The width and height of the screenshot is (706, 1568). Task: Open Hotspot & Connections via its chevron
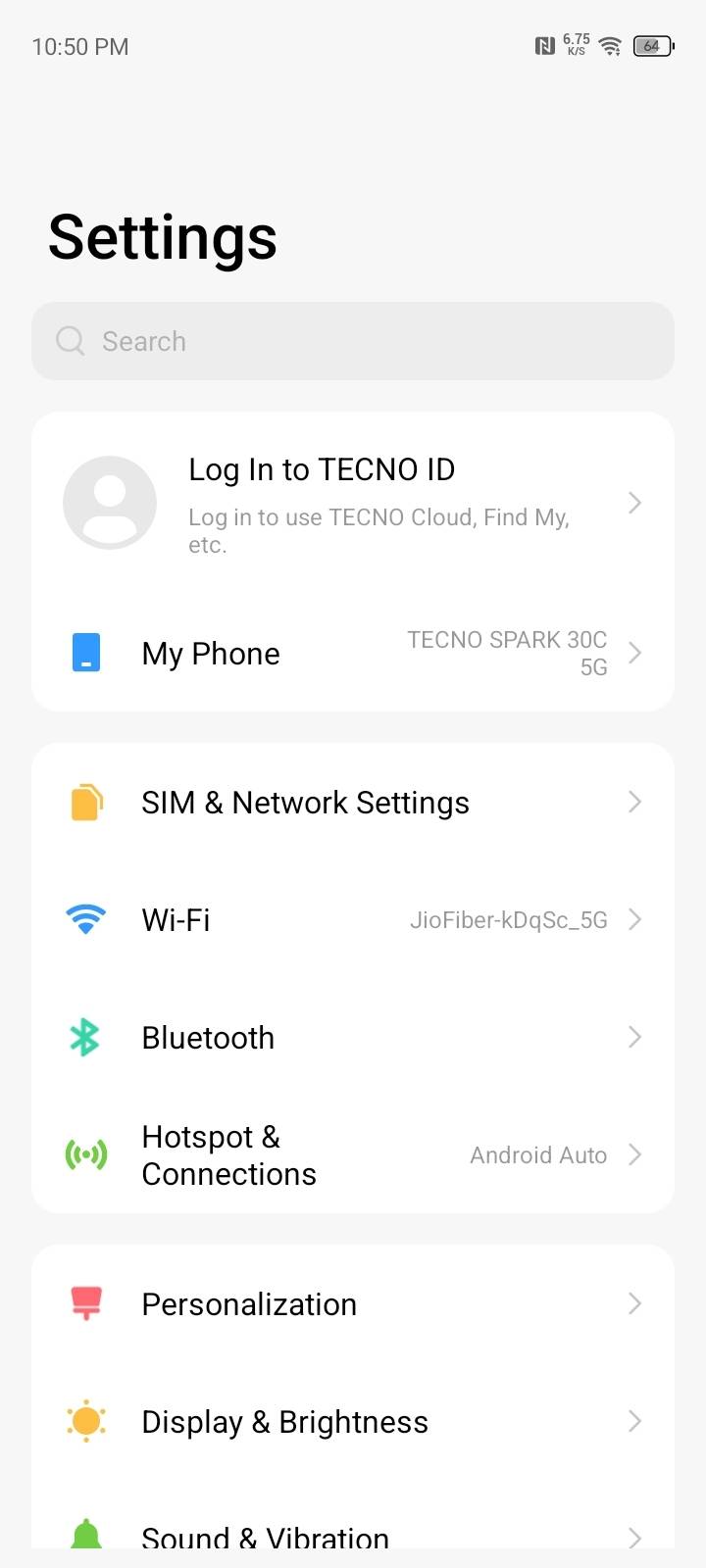pos(635,1154)
